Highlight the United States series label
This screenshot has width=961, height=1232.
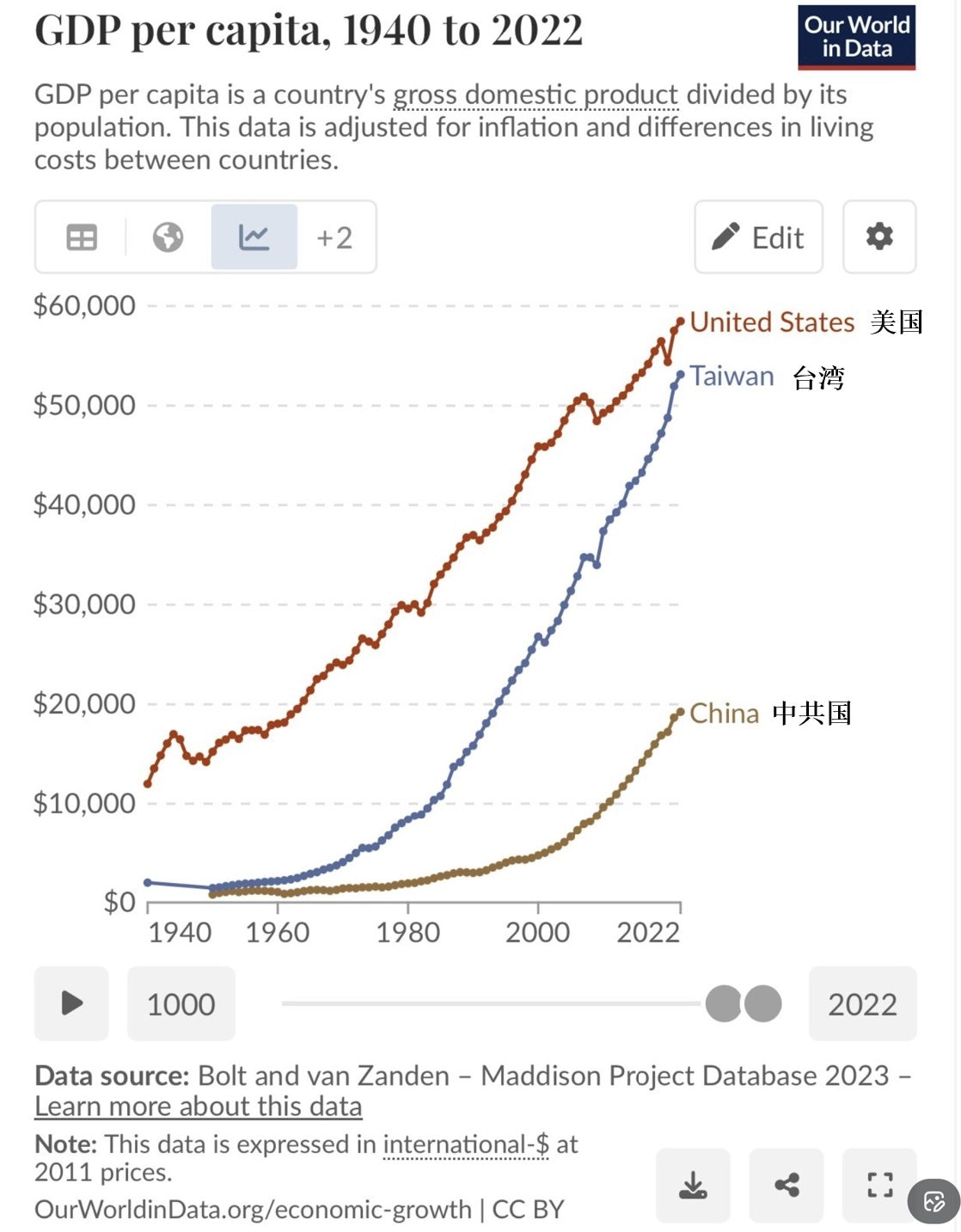[771, 323]
